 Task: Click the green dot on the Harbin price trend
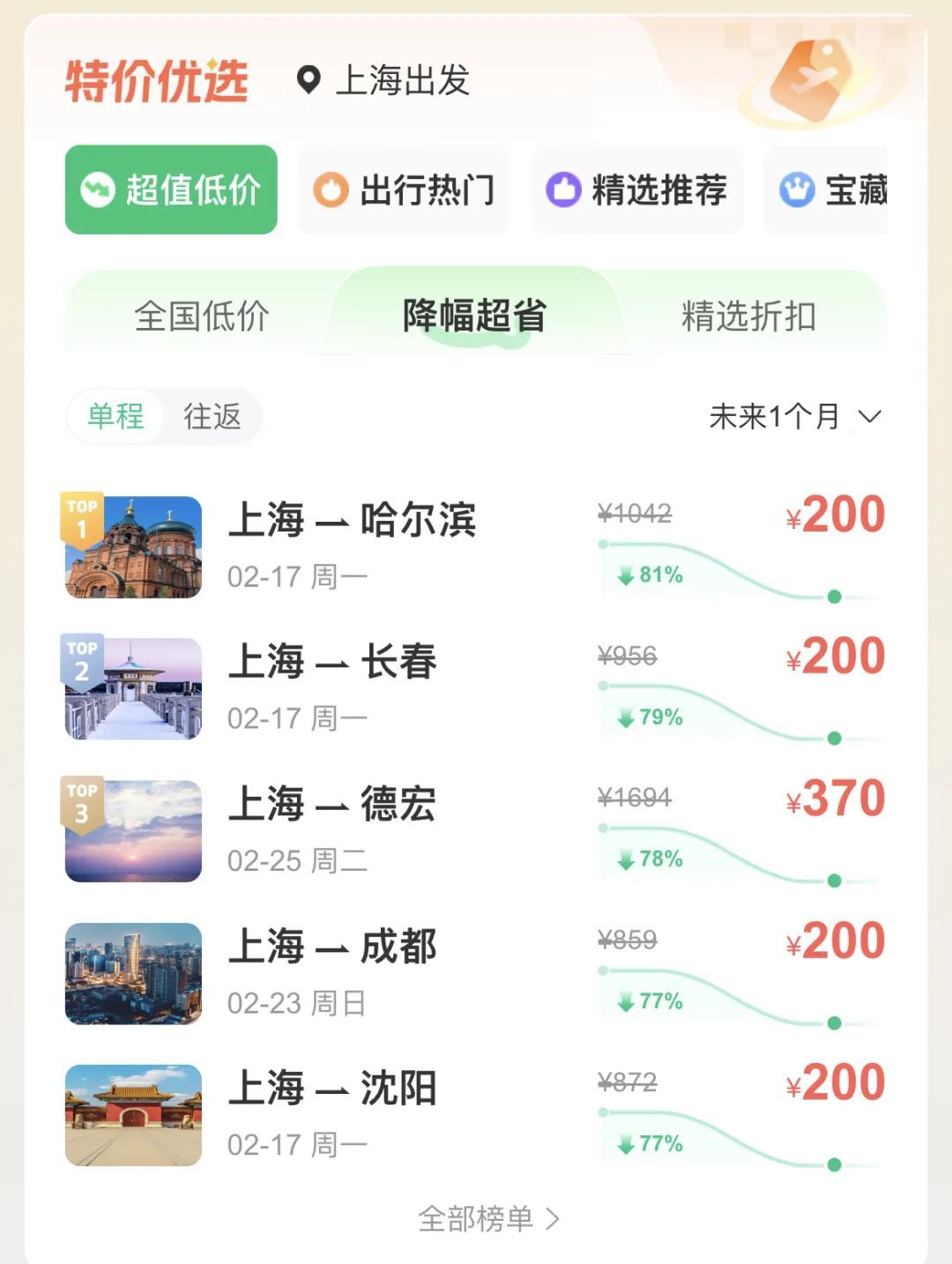[832, 595]
